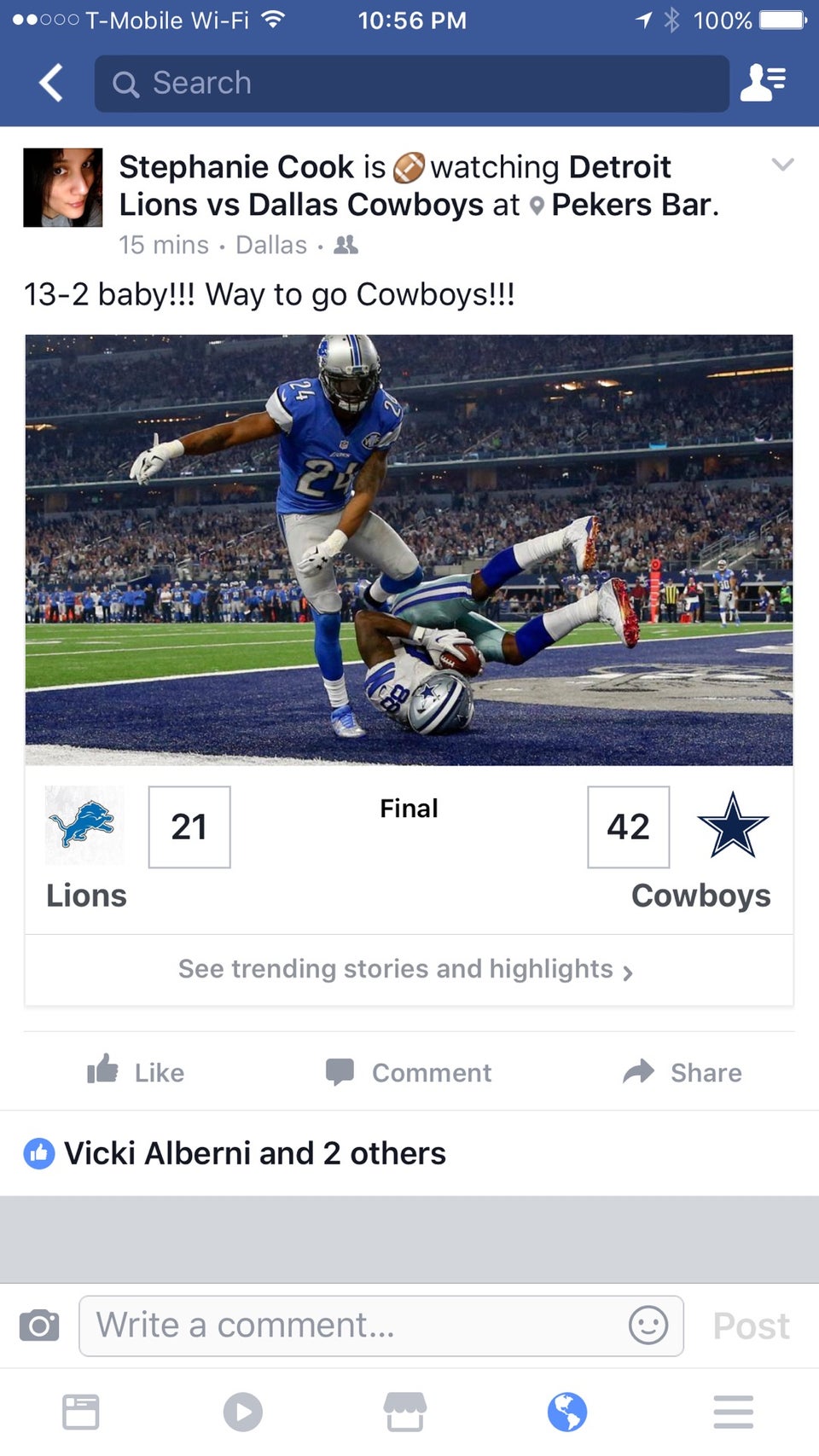Go back with the top-left arrow

tap(51, 83)
